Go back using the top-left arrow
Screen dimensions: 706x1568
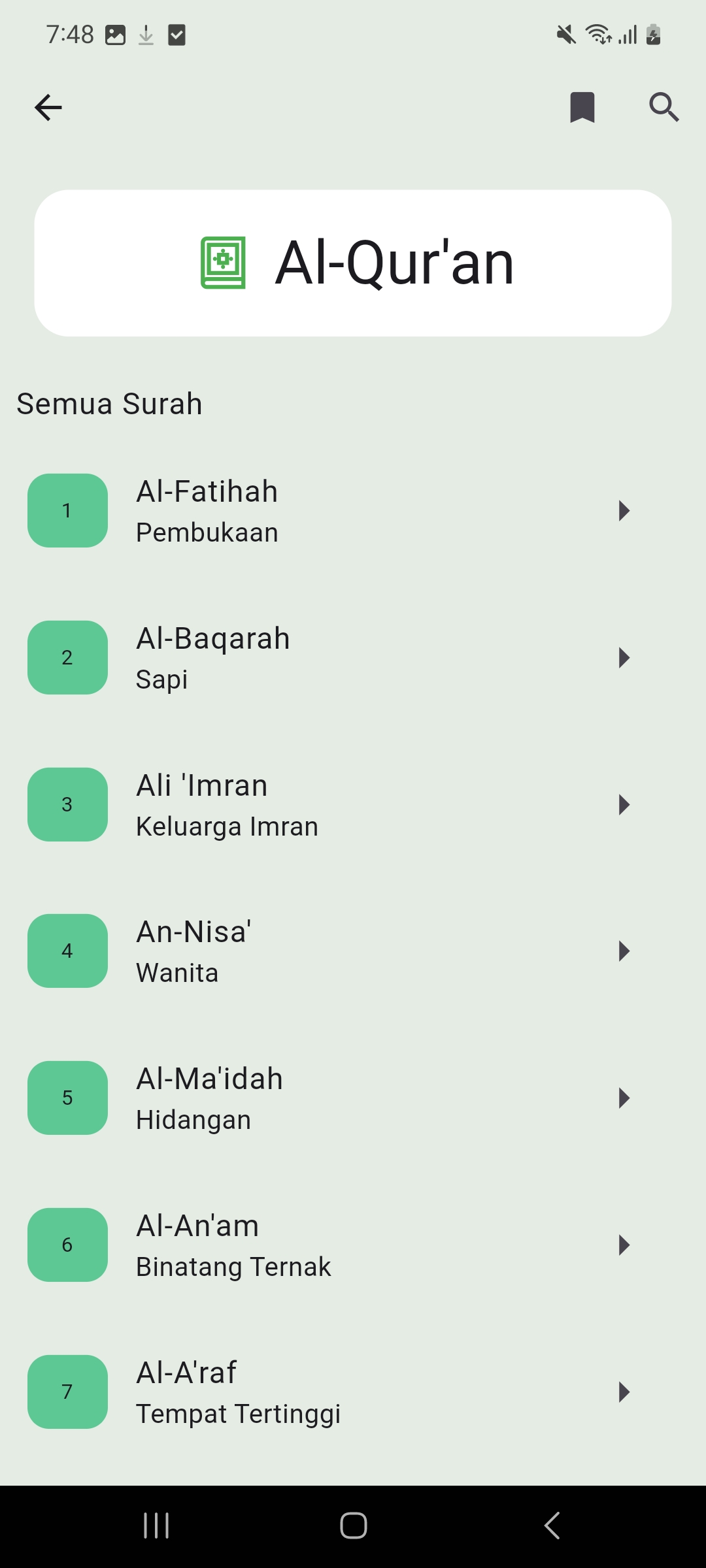click(x=48, y=108)
